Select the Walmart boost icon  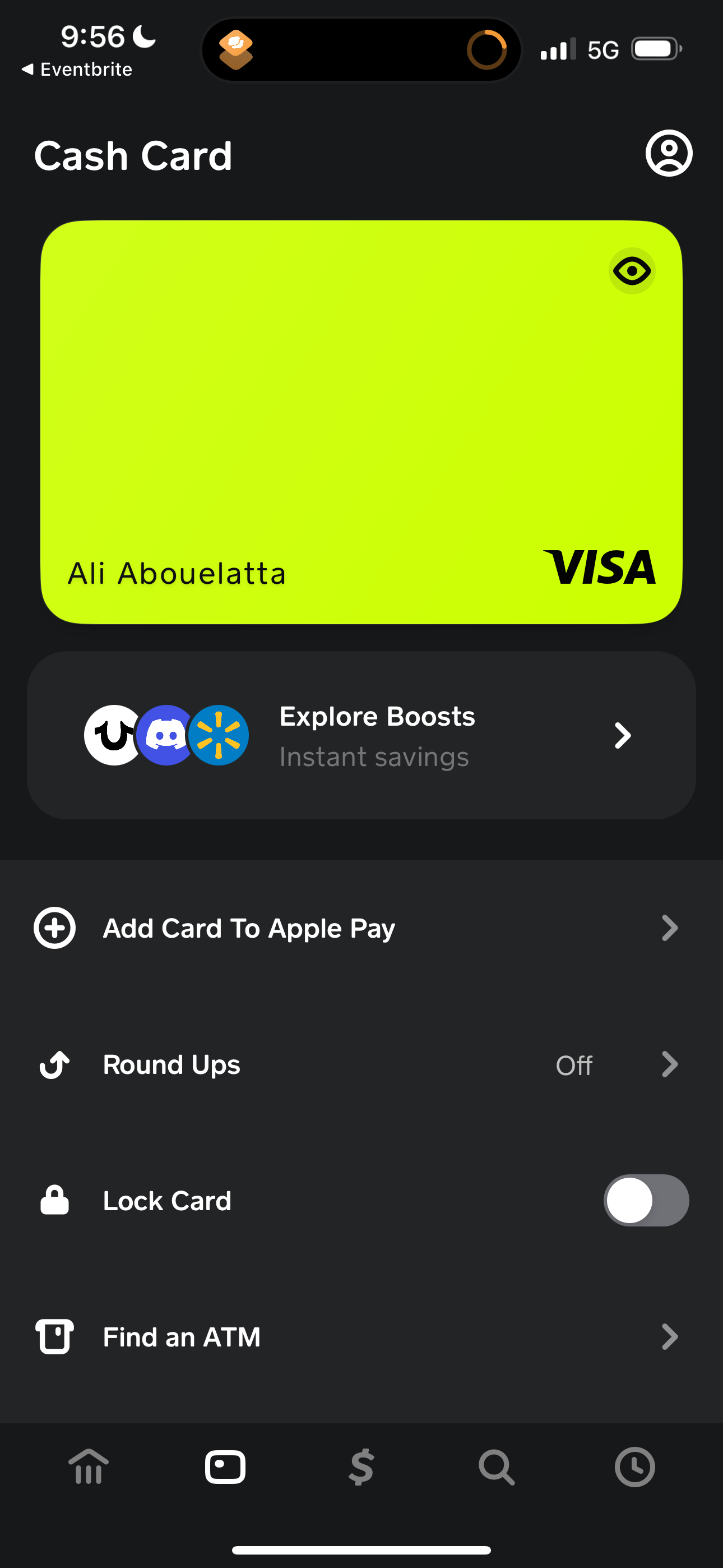(x=221, y=735)
